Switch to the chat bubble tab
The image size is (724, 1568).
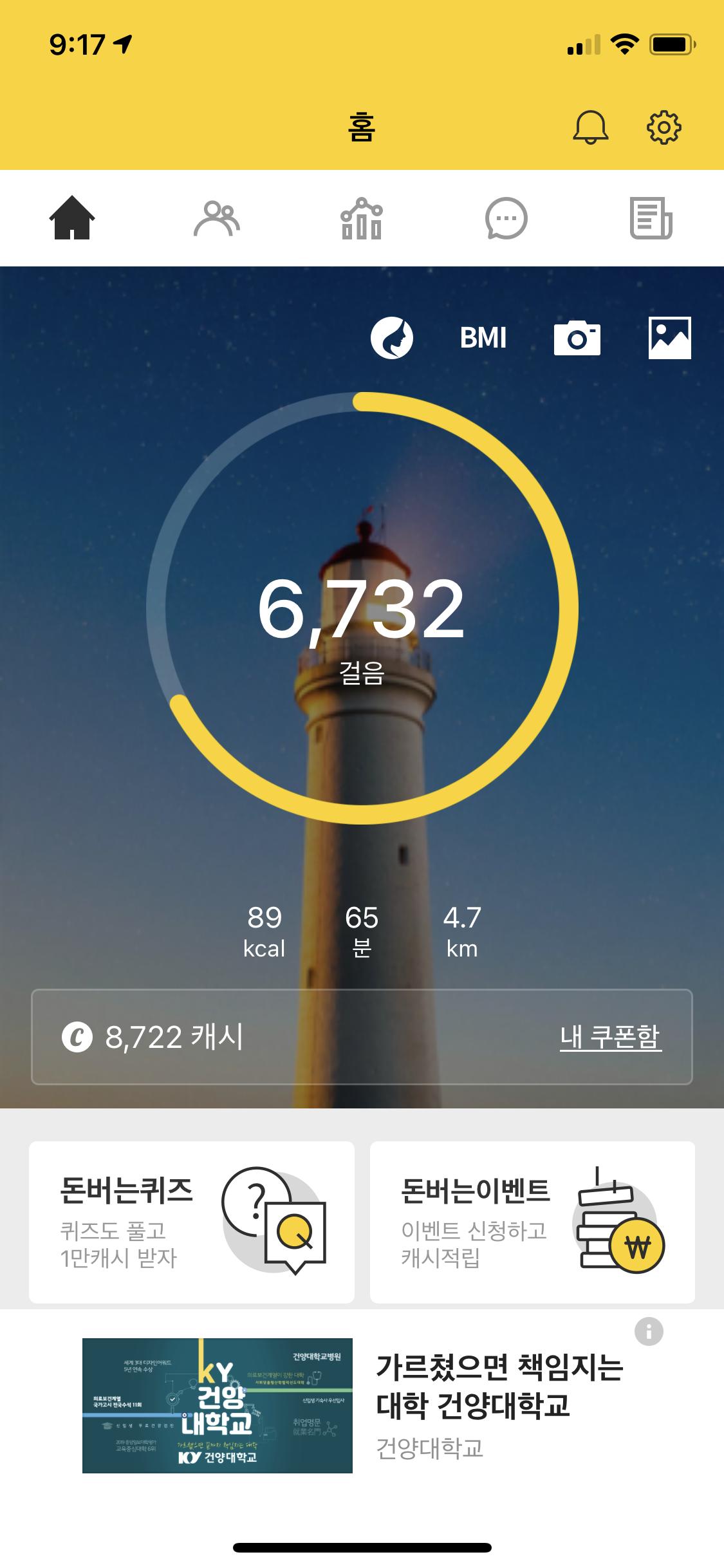506,219
